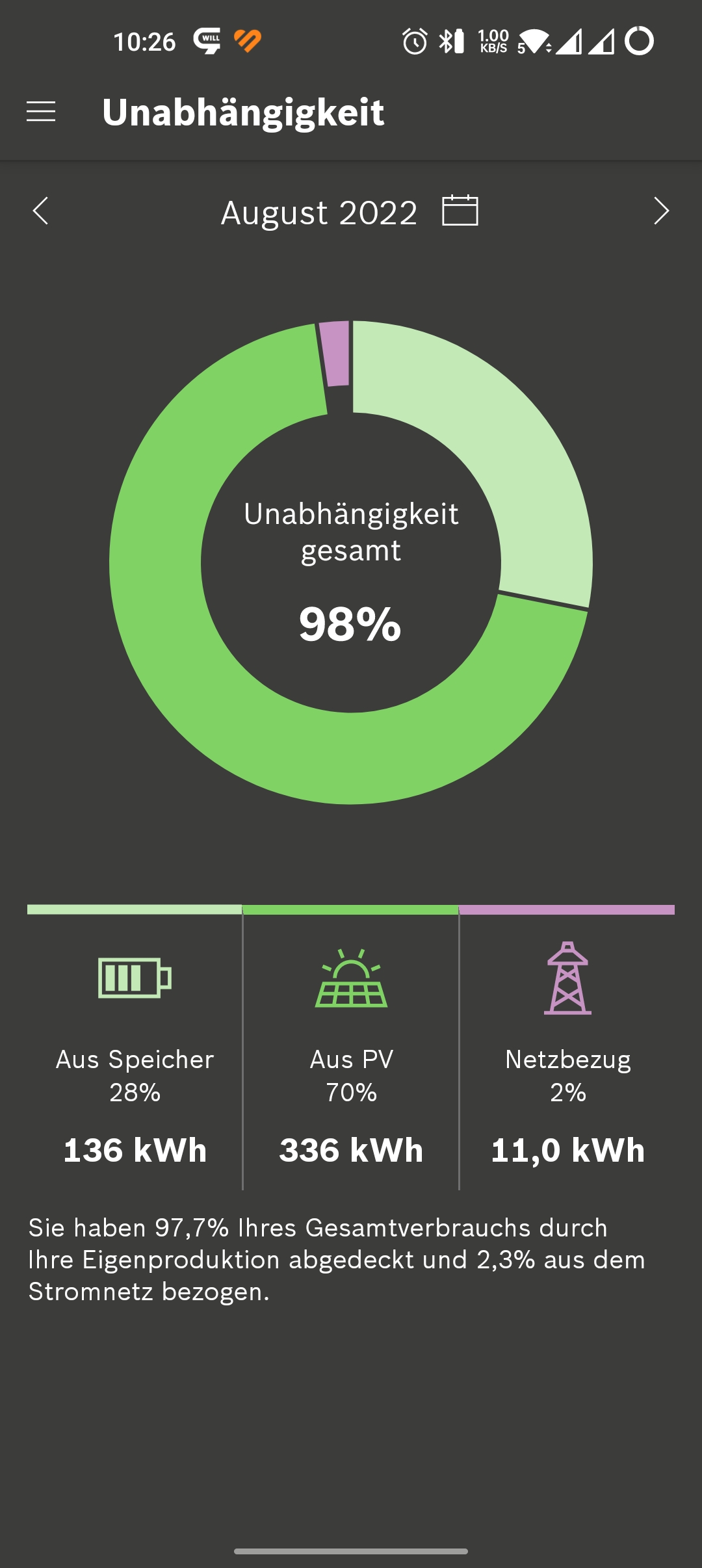Open the hamburger navigation menu
This screenshot has width=702, height=1568.
(x=41, y=112)
